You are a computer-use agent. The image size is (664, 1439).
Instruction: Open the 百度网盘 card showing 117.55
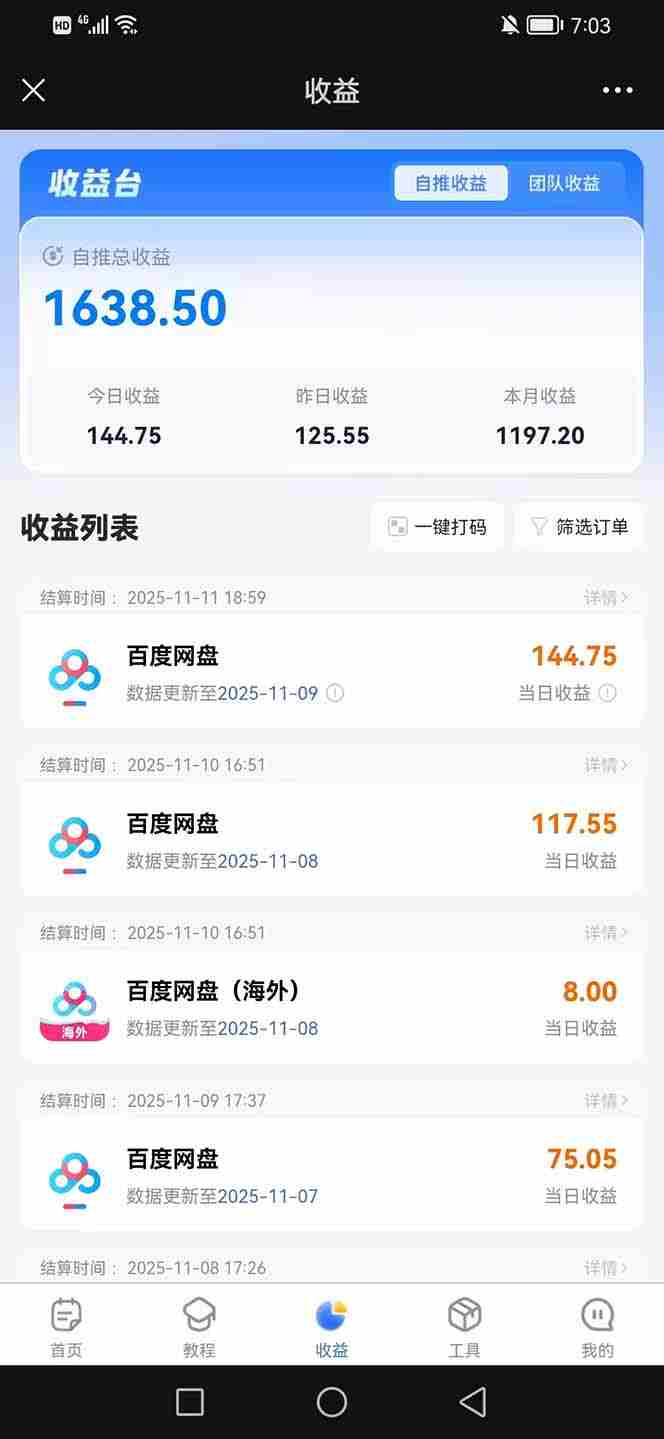tap(331, 840)
